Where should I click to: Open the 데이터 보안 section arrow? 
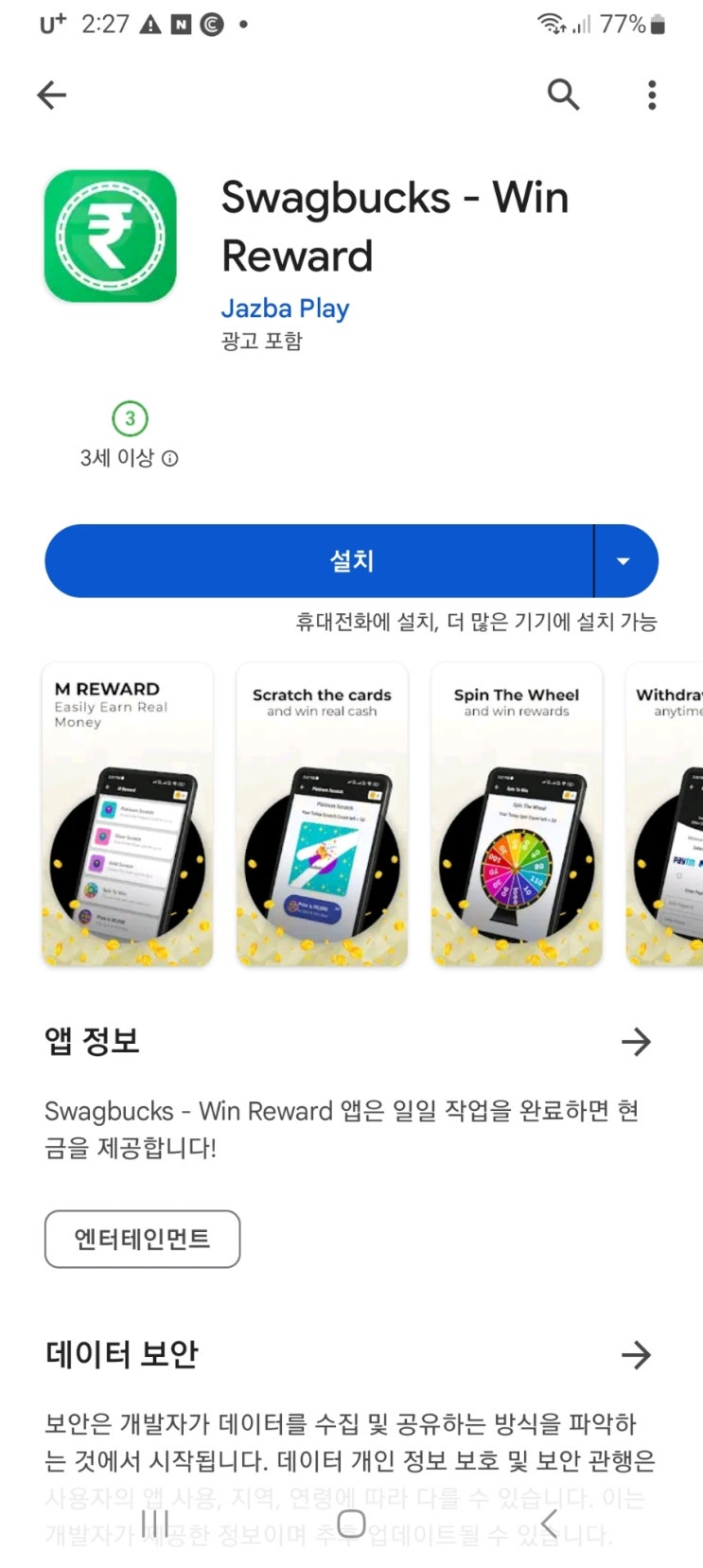click(636, 1355)
